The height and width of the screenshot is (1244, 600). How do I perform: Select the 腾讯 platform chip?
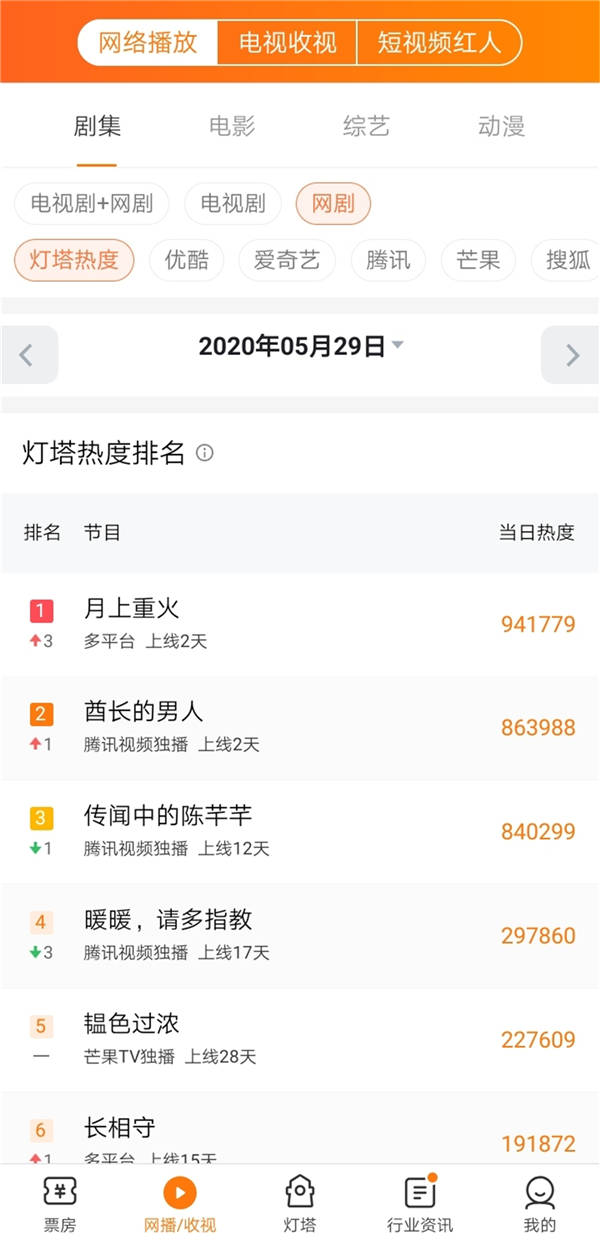click(x=388, y=261)
